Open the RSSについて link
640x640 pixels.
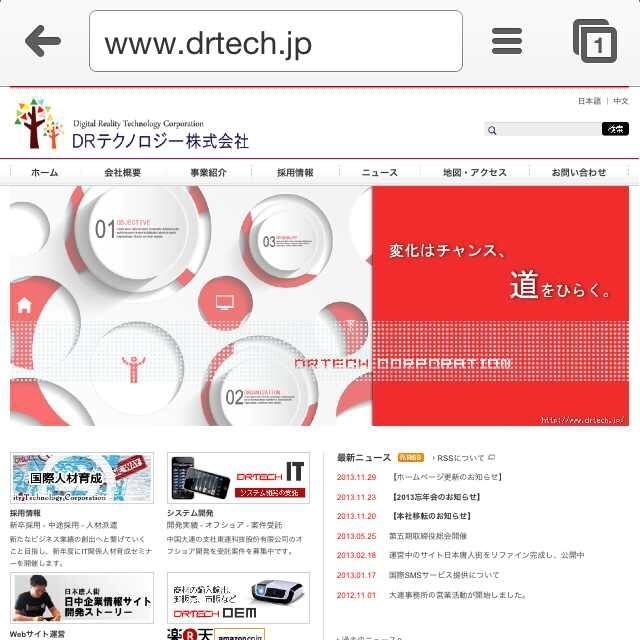(x=462, y=458)
